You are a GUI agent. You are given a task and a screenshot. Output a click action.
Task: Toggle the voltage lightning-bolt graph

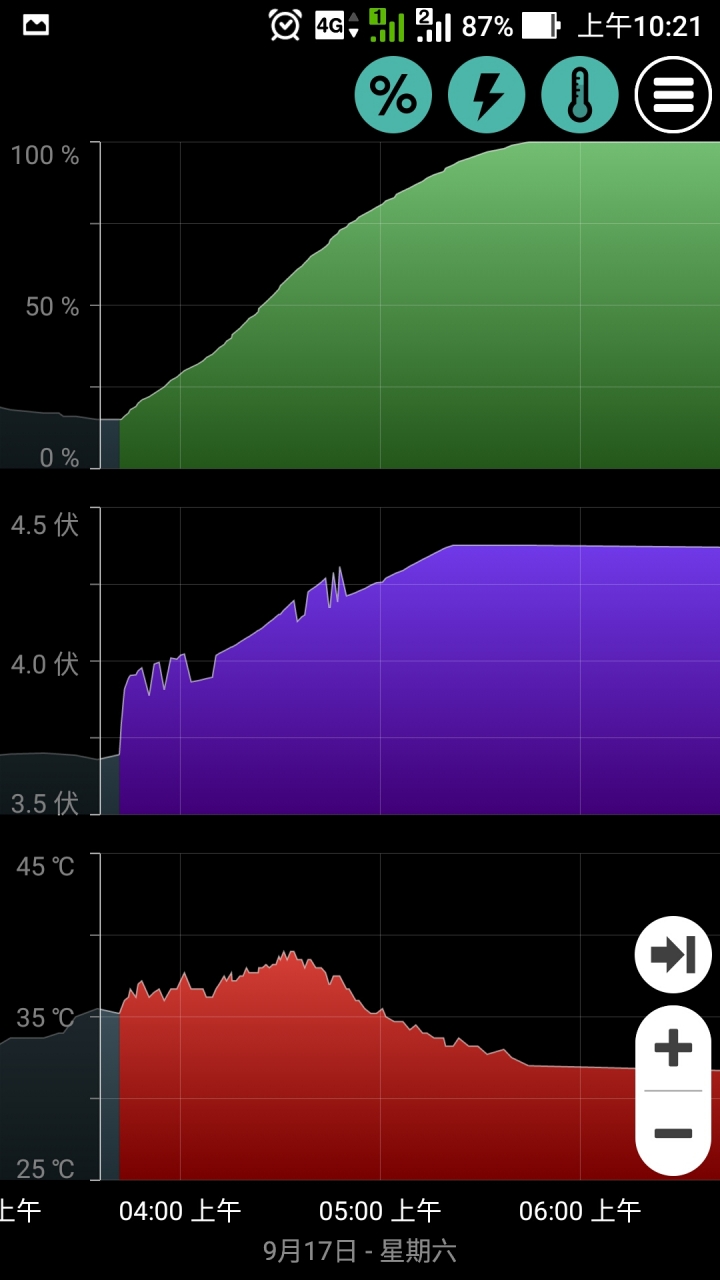click(486, 95)
